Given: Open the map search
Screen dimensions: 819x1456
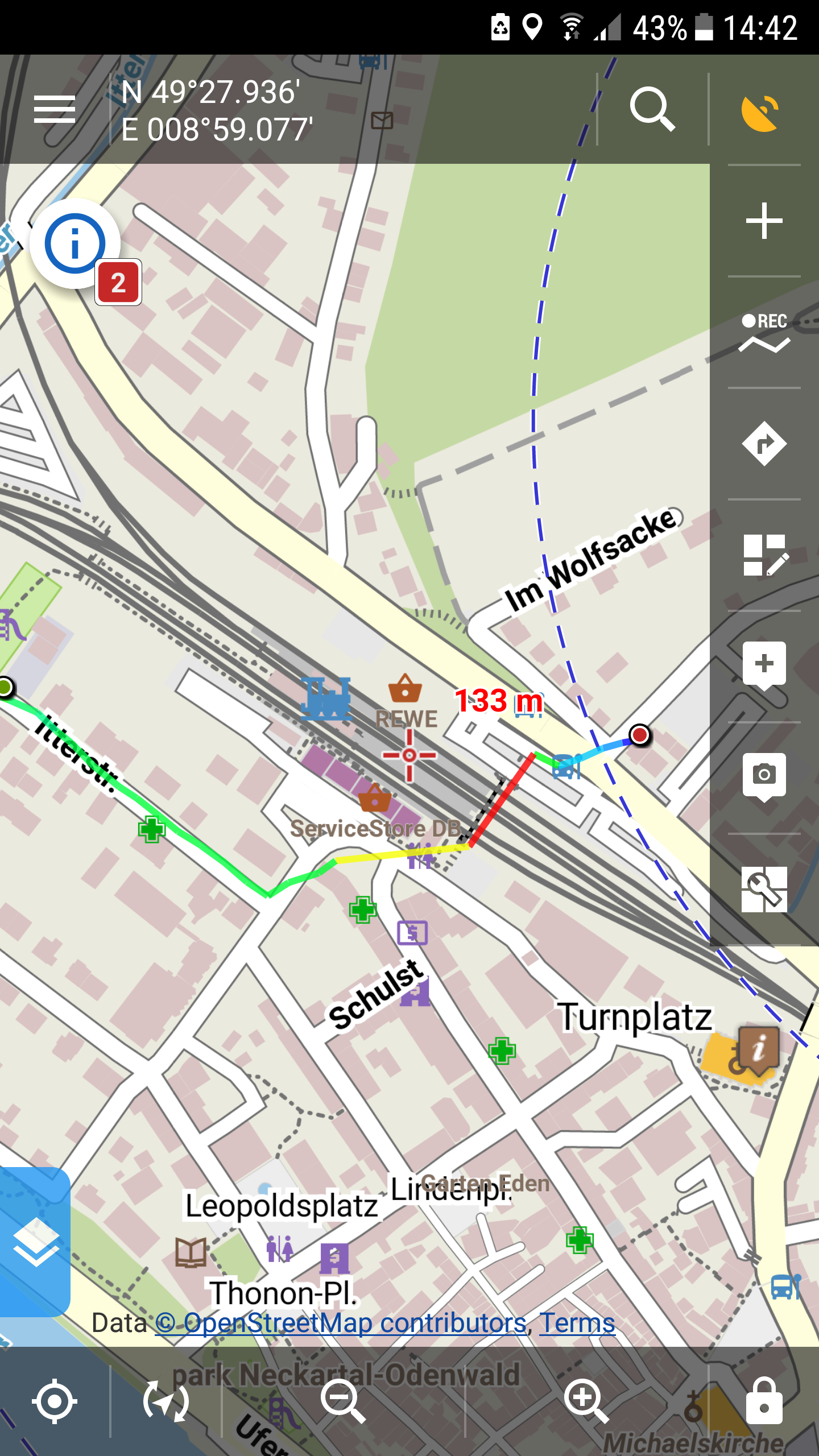Looking at the screenshot, I should (652, 109).
